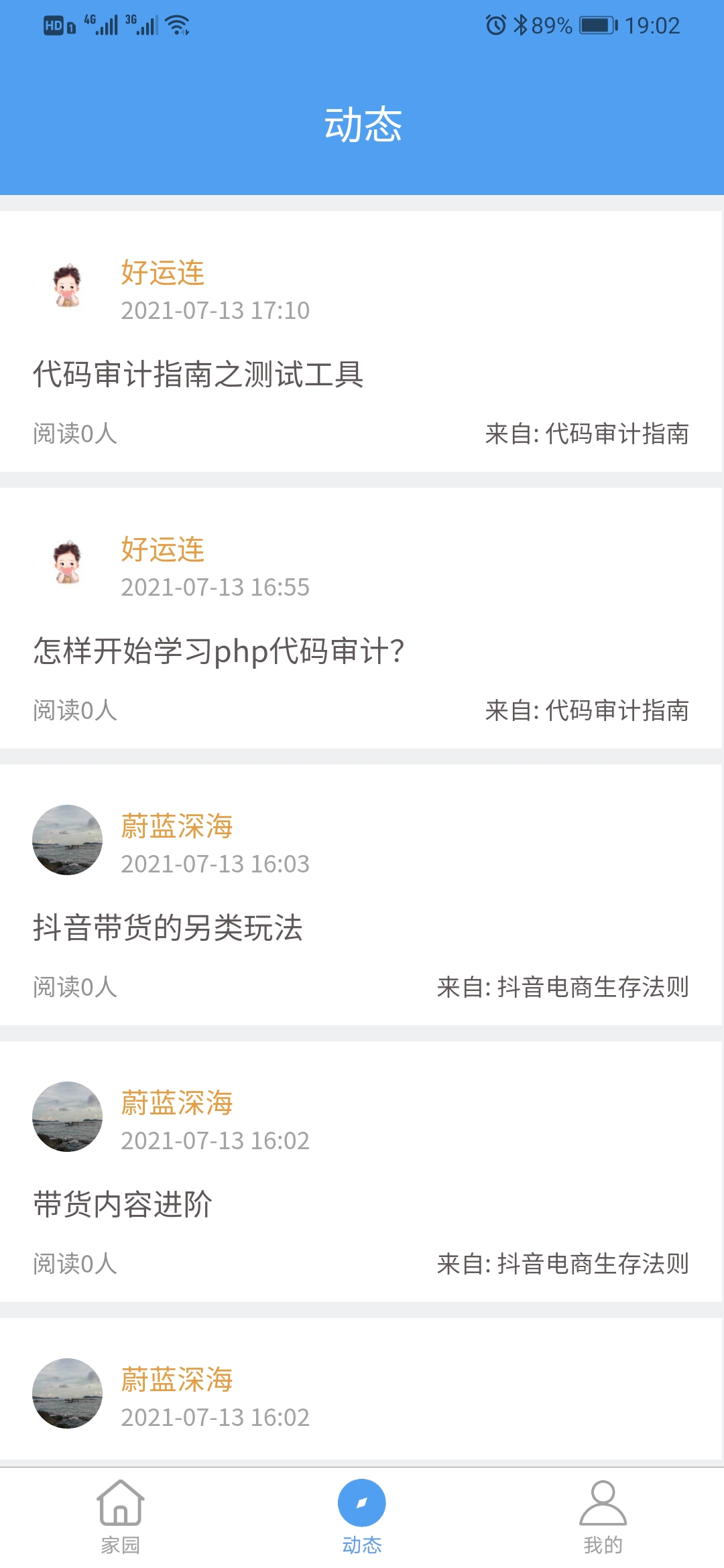Open 我的 profile icon at bottom right
Viewport: 724px width, 1568px height.
(x=603, y=1503)
